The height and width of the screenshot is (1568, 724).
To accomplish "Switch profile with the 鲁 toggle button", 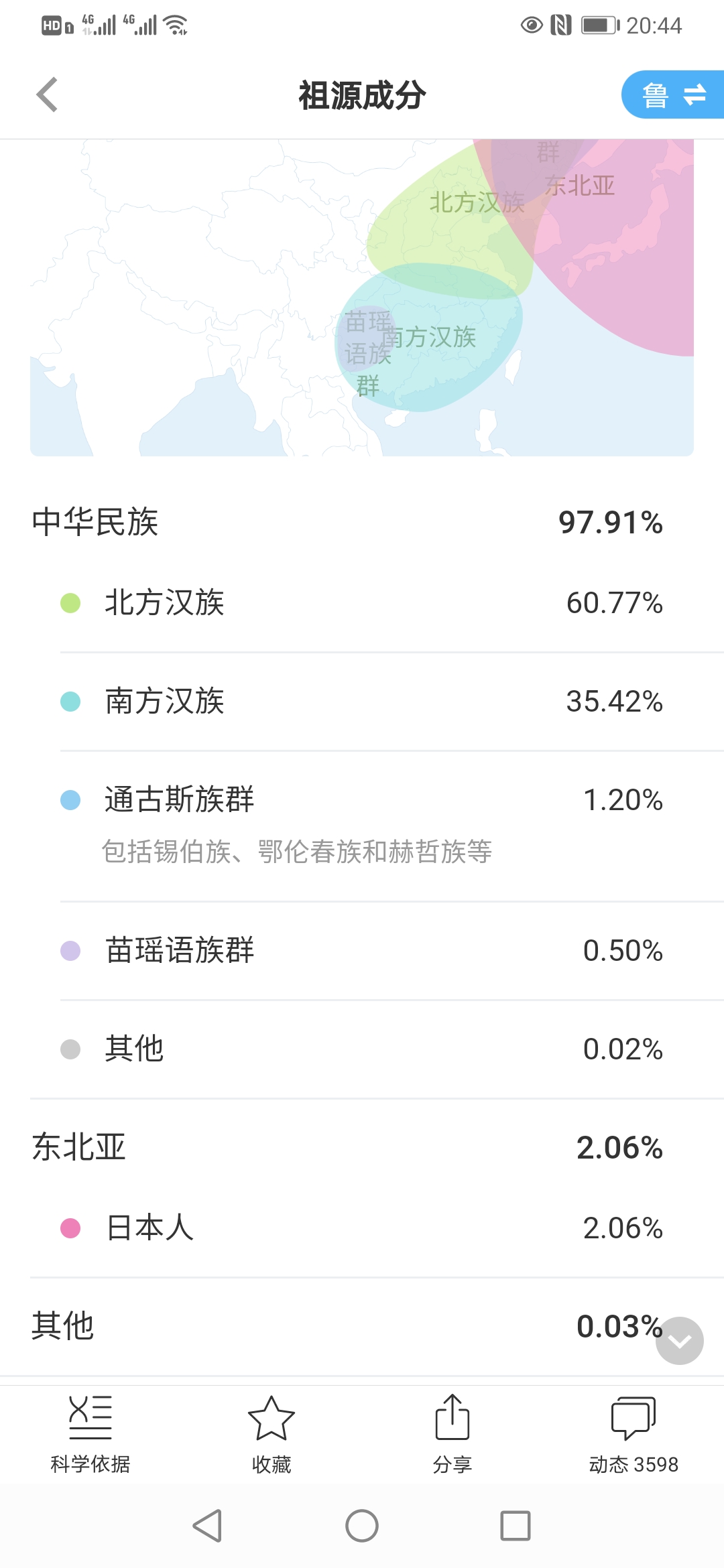I will [673, 94].
